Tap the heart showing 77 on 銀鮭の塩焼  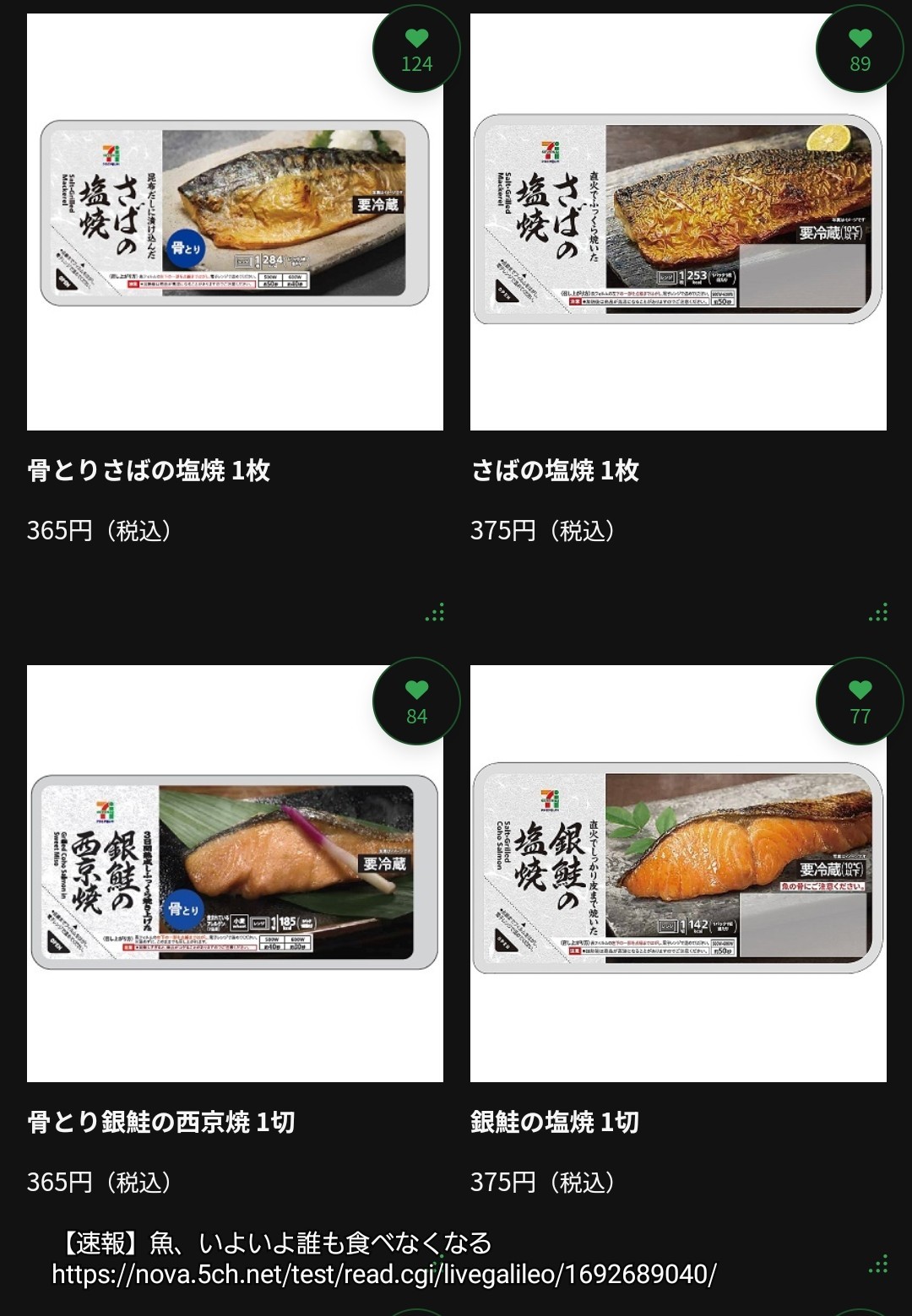(x=860, y=702)
